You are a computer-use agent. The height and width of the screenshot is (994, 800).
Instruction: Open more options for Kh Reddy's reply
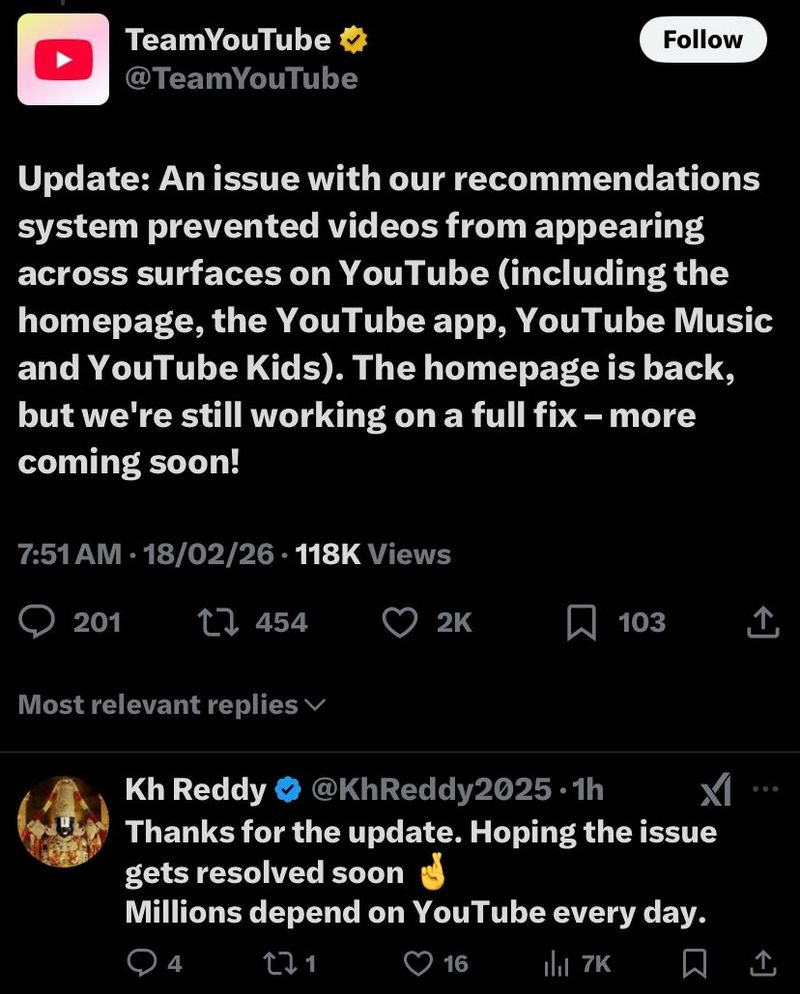pyautogui.click(x=765, y=789)
